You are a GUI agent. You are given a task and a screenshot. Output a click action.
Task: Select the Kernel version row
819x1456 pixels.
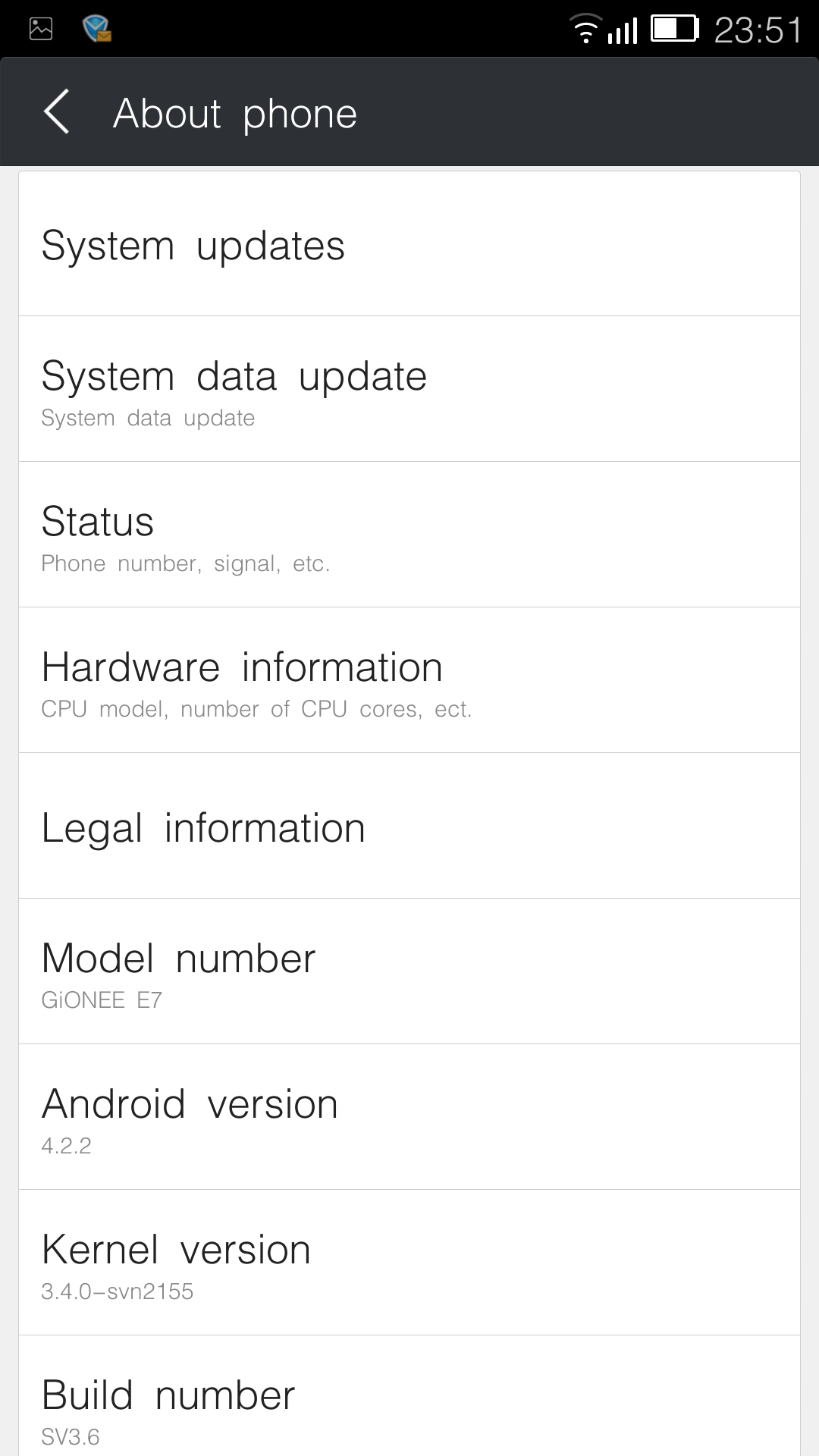click(409, 1263)
